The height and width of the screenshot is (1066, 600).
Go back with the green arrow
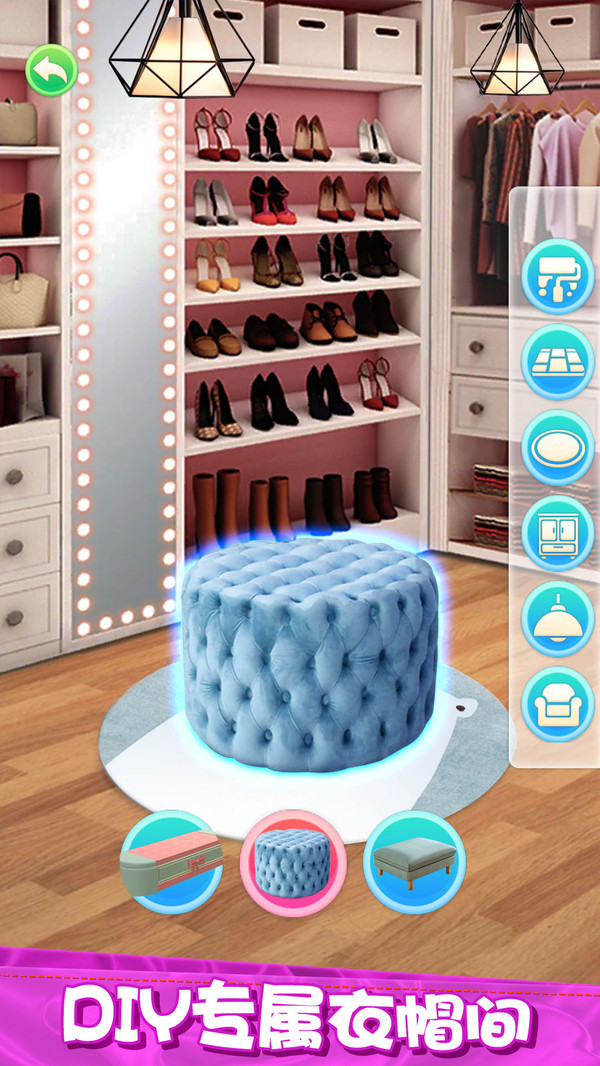pos(51,71)
